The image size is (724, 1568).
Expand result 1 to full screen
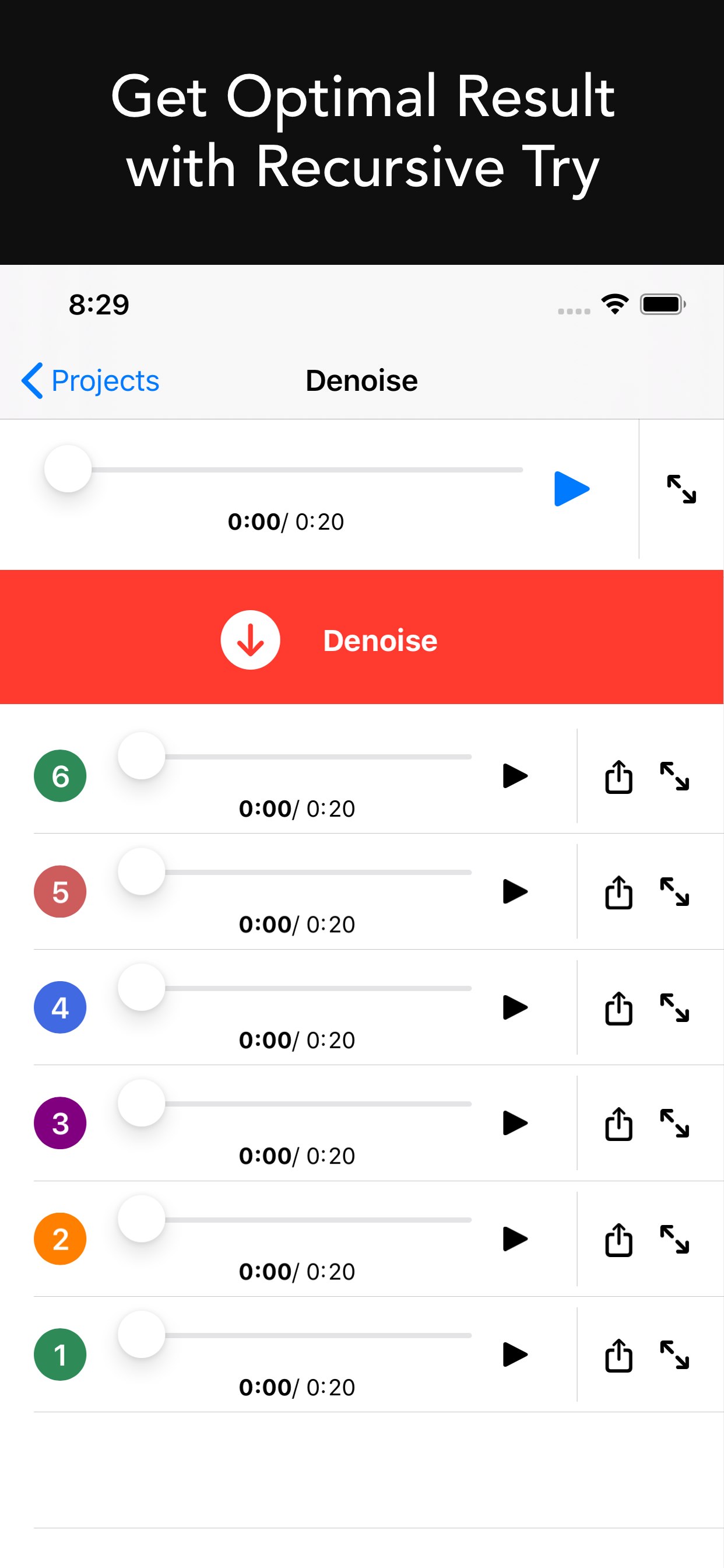click(x=676, y=1355)
